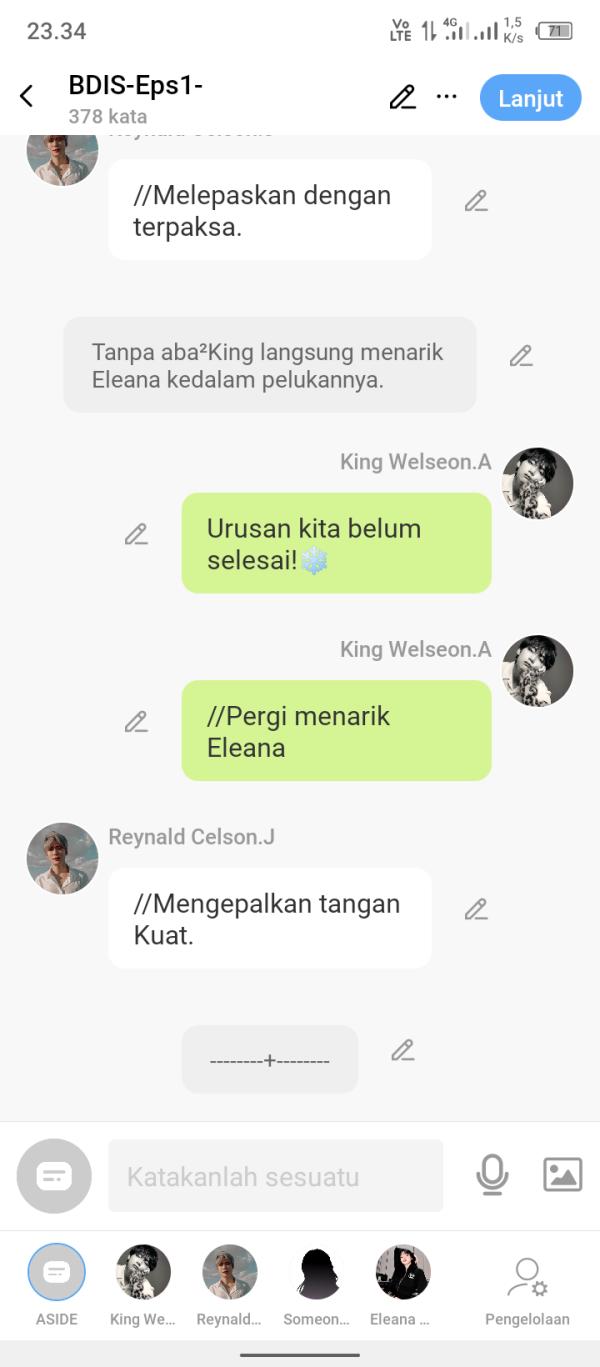The width and height of the screenshot is (600, 1367).
Task: Edit the "Pergi menarik Eleana" message
Action: (x=136, y=722)
